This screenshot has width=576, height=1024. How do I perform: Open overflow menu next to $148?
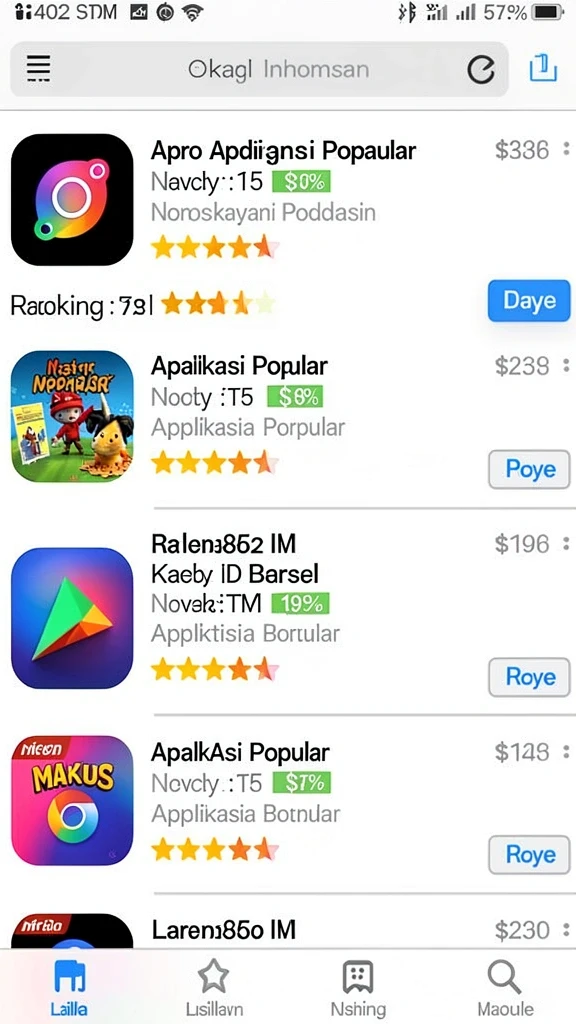click(x=566, y=752)
